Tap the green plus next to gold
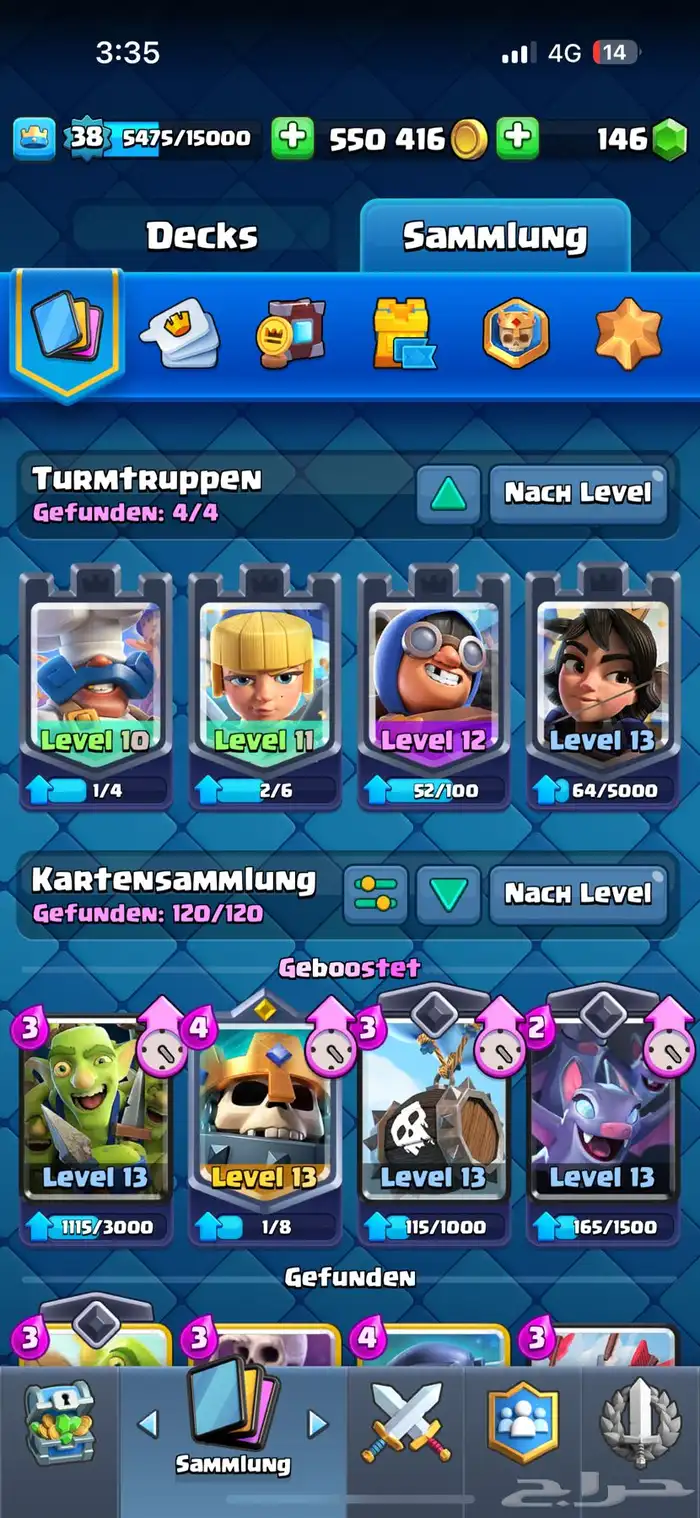Viewport: 700px width, 1518px height. pos(293,138)
